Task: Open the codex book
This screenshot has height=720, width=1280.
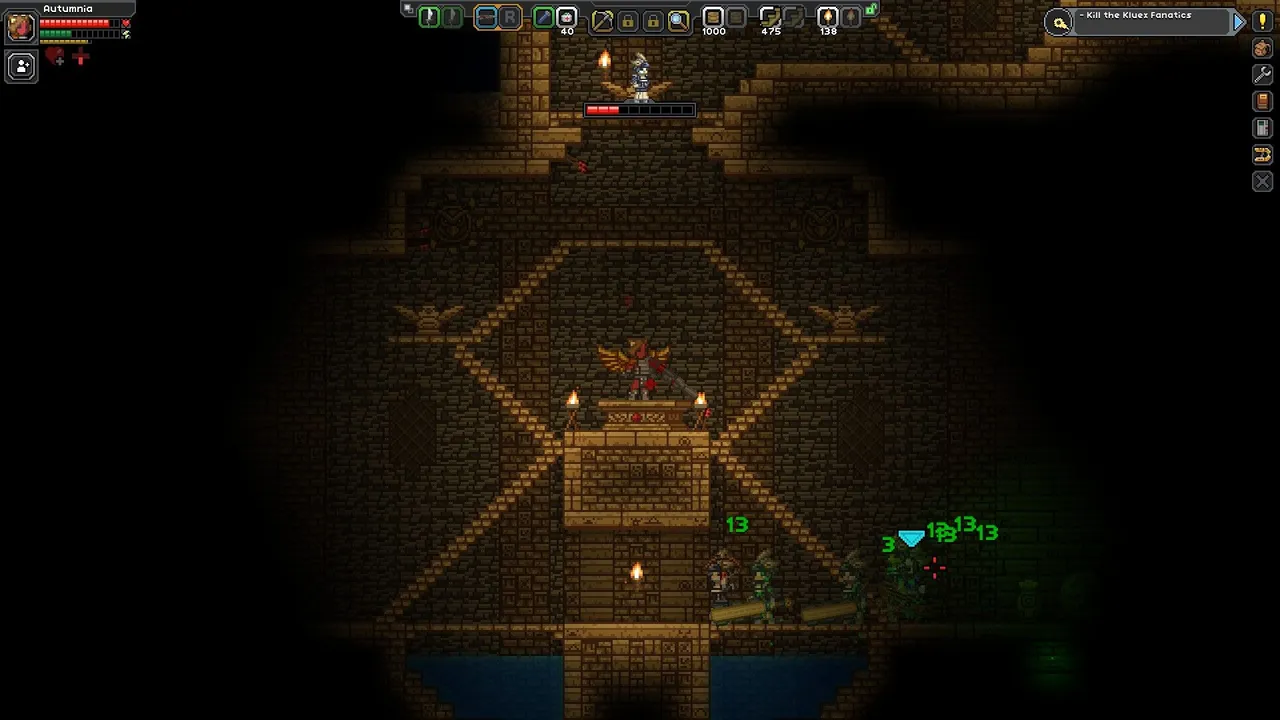Action: 1262,101
